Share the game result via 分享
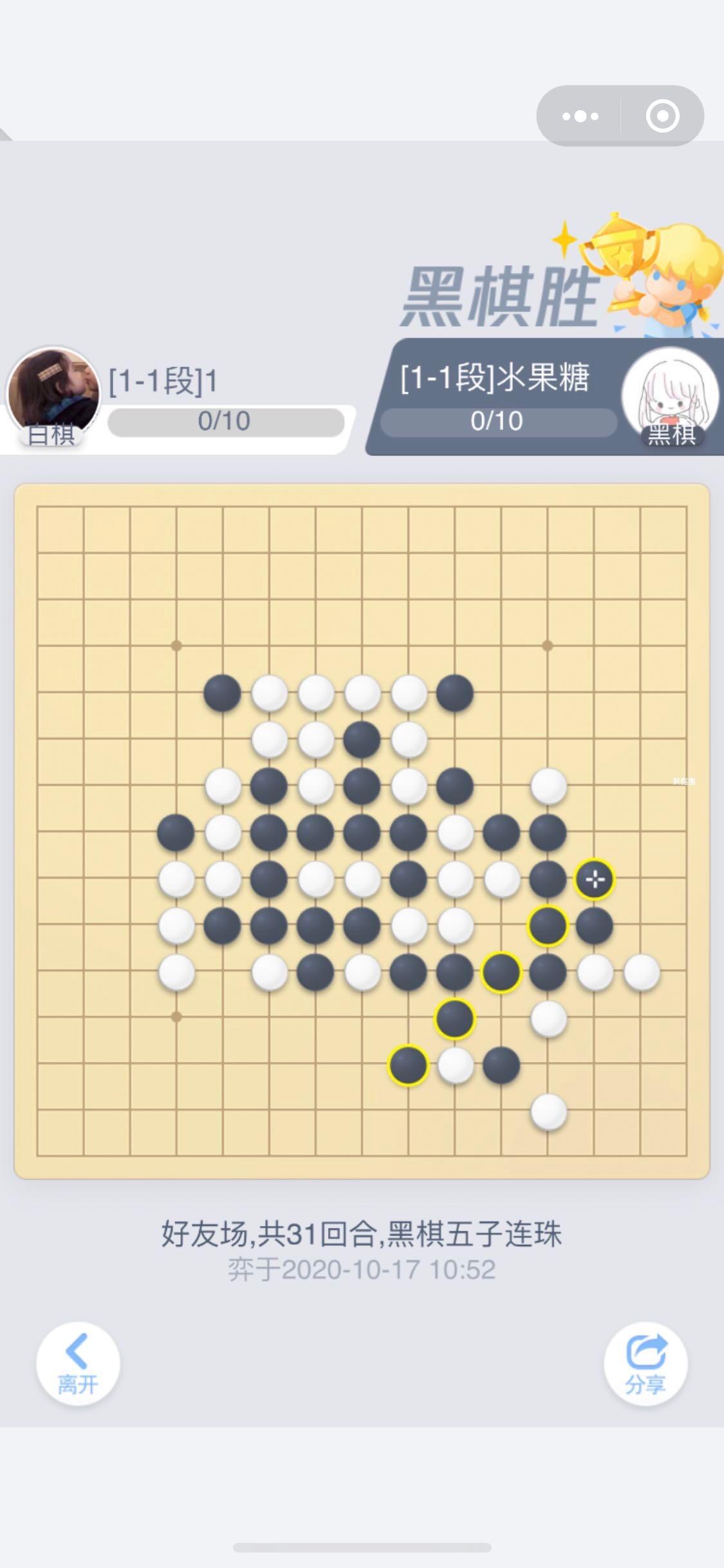The width and height of the screenshot is (724, 1568). [645, 1362]
